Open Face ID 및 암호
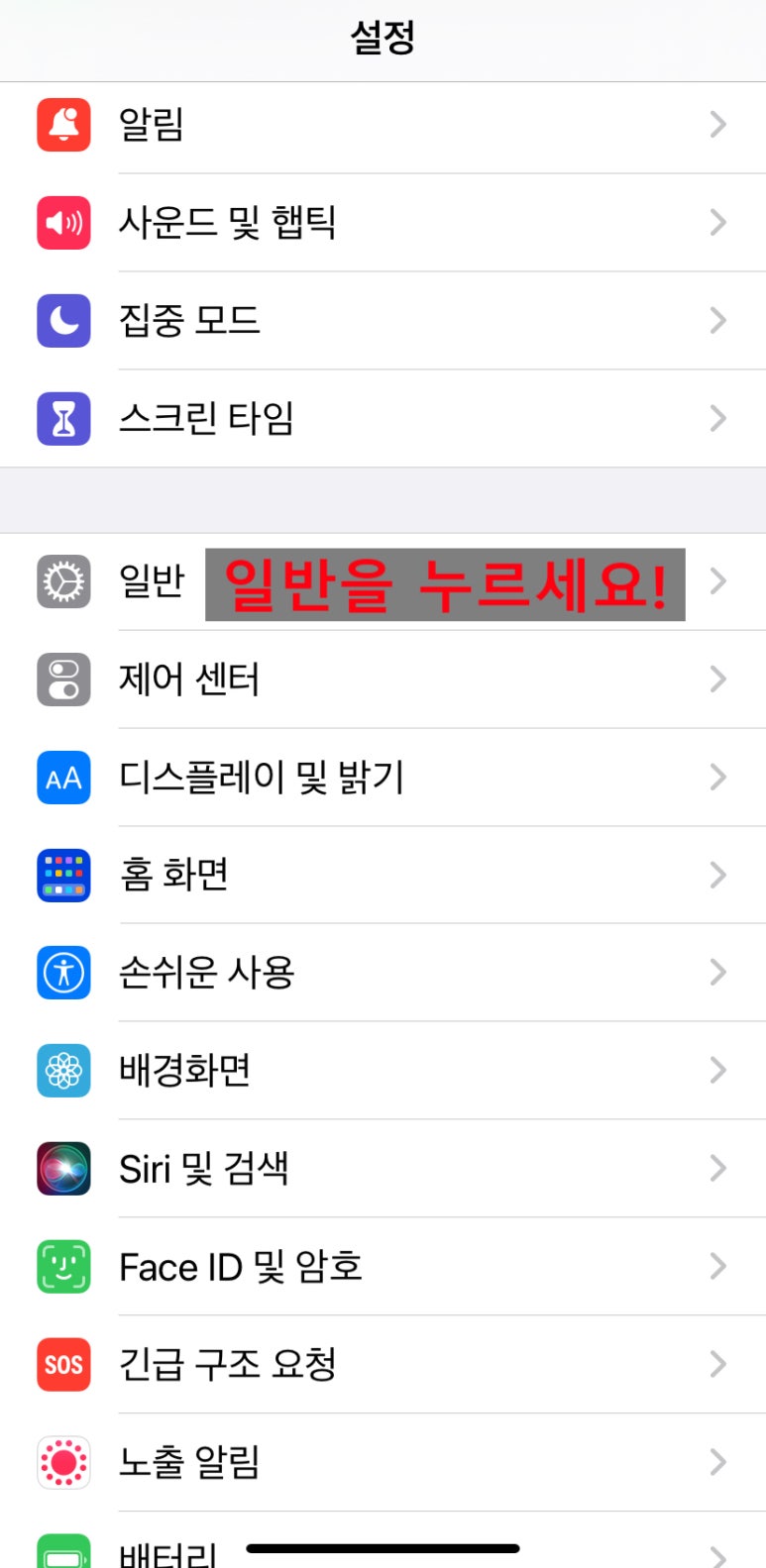This screenshot has width=766, height=1568. [x=383, y=1267]
